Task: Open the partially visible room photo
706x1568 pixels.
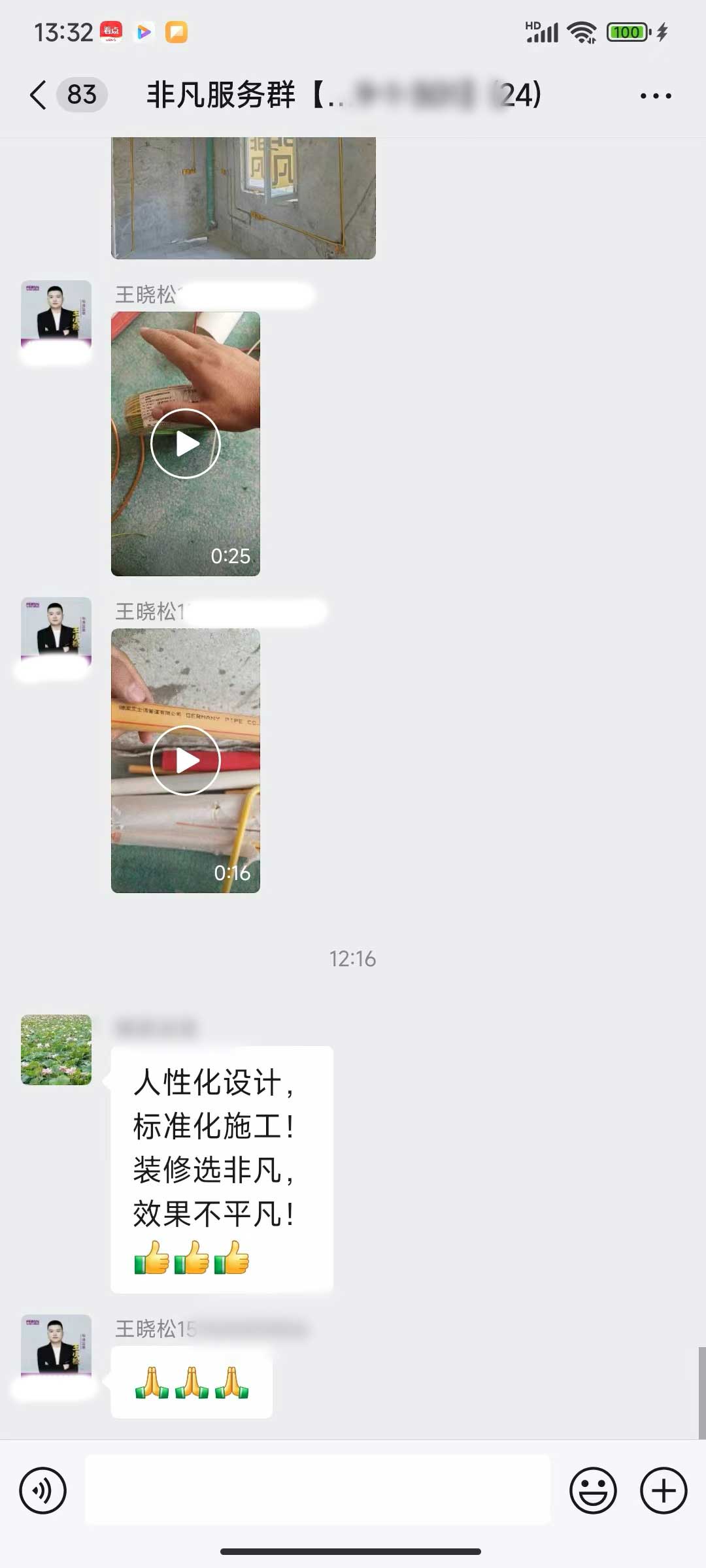Action: tap(243, 197)
